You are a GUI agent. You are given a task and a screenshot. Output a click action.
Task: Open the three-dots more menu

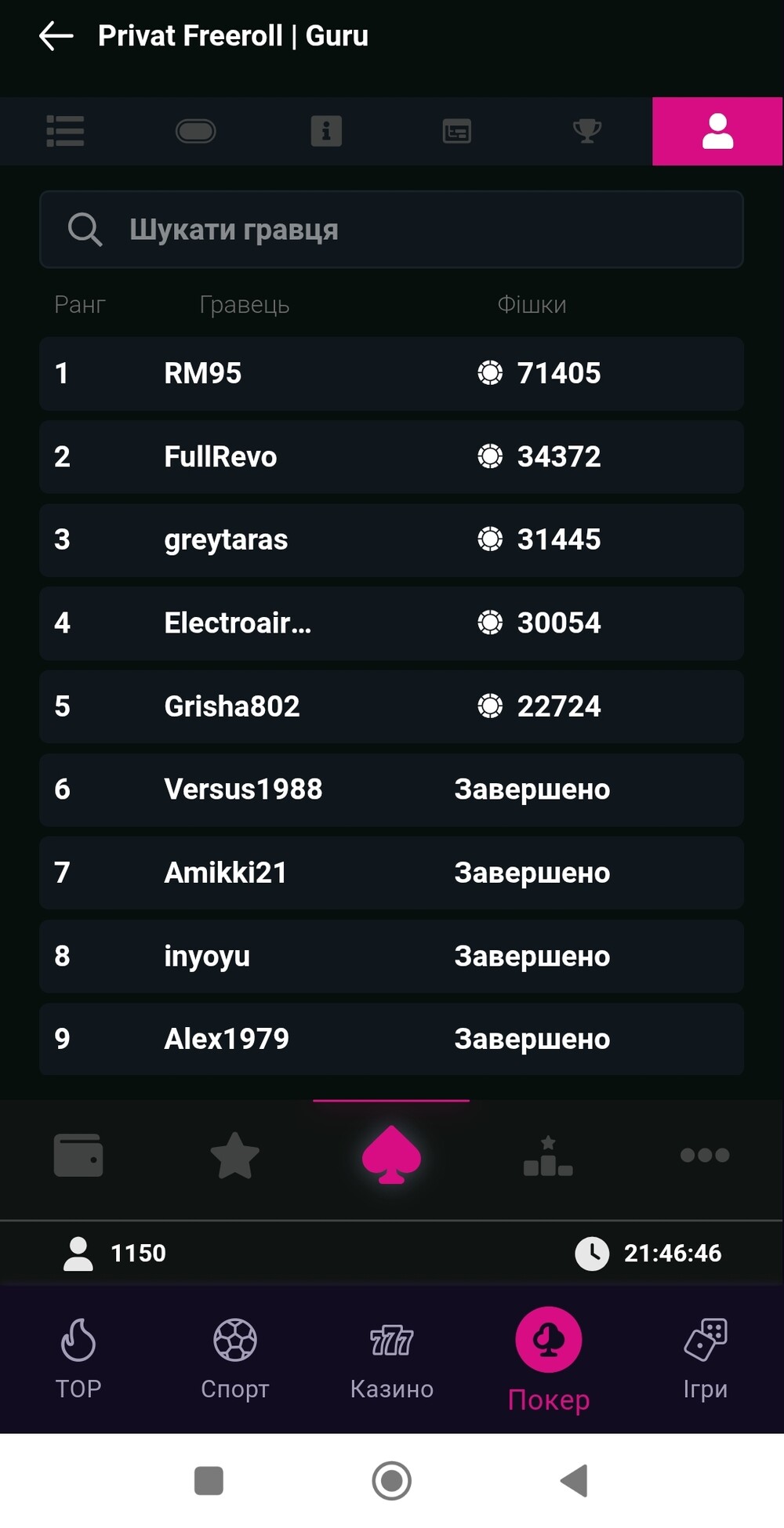[x=705, y=1155]
